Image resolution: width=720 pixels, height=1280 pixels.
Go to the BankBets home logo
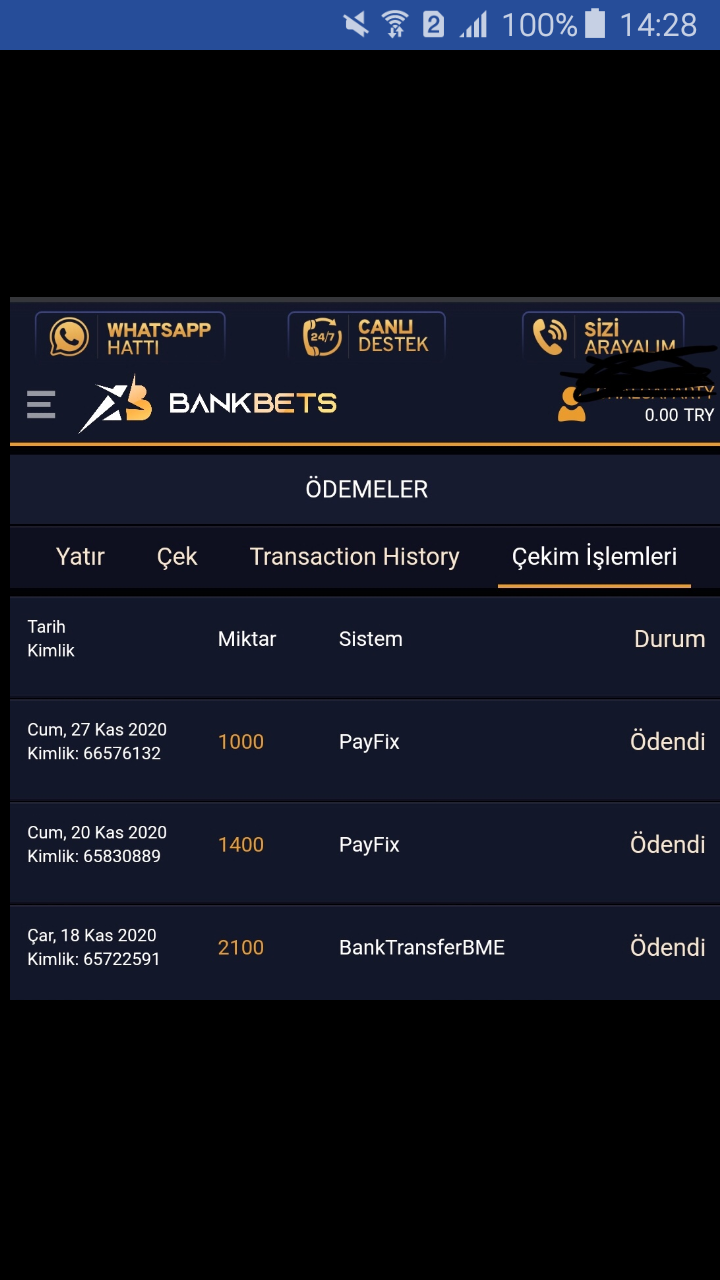click(208, 403)
